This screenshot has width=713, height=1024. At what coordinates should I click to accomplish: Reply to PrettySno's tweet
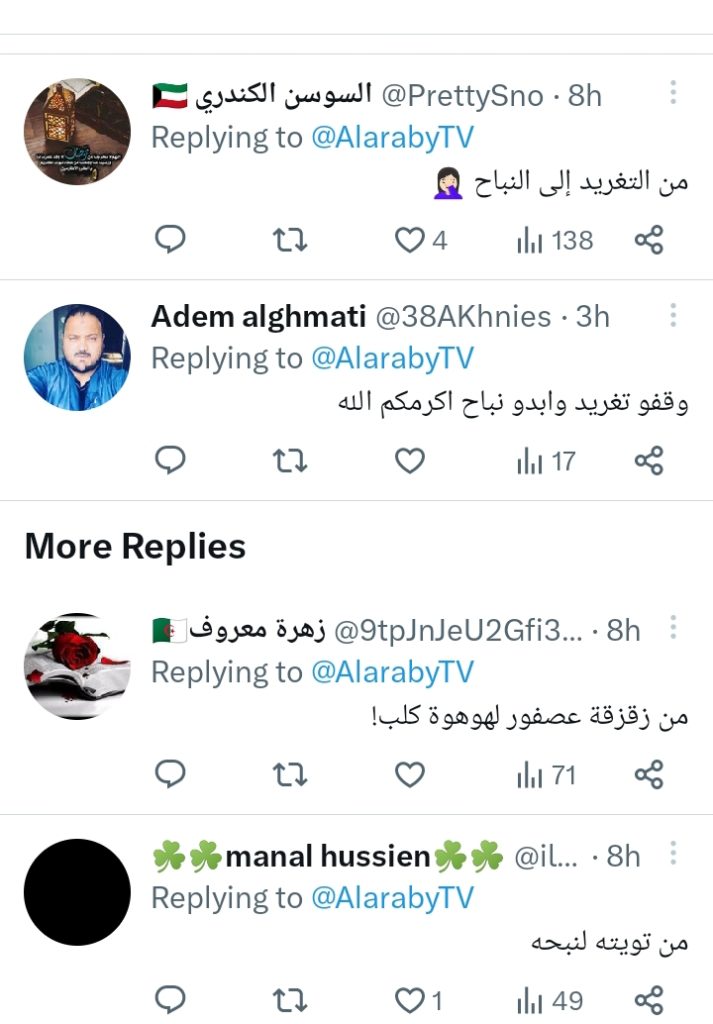click(172, 240)
